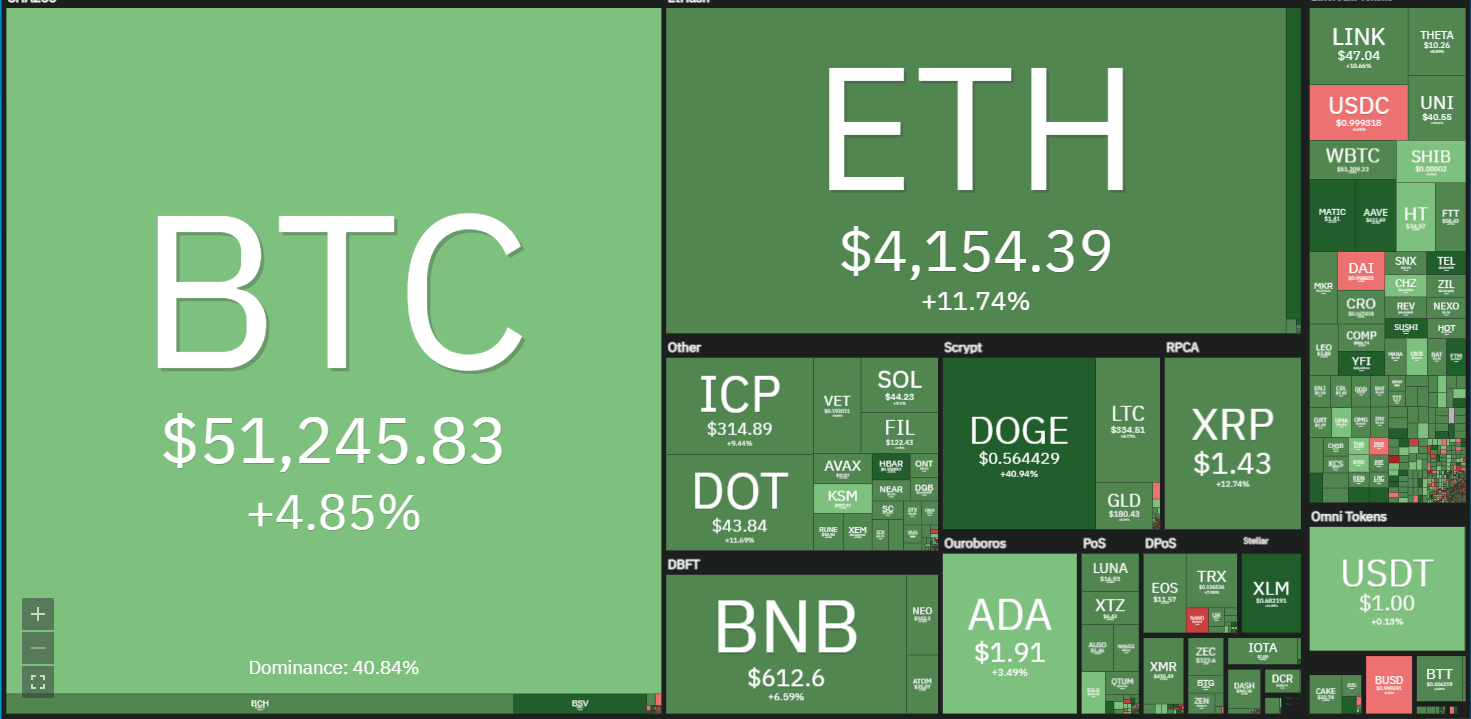Screen dimensions: 1471x719
Task: Enter fullscreen view of the map
Action: 38,682
